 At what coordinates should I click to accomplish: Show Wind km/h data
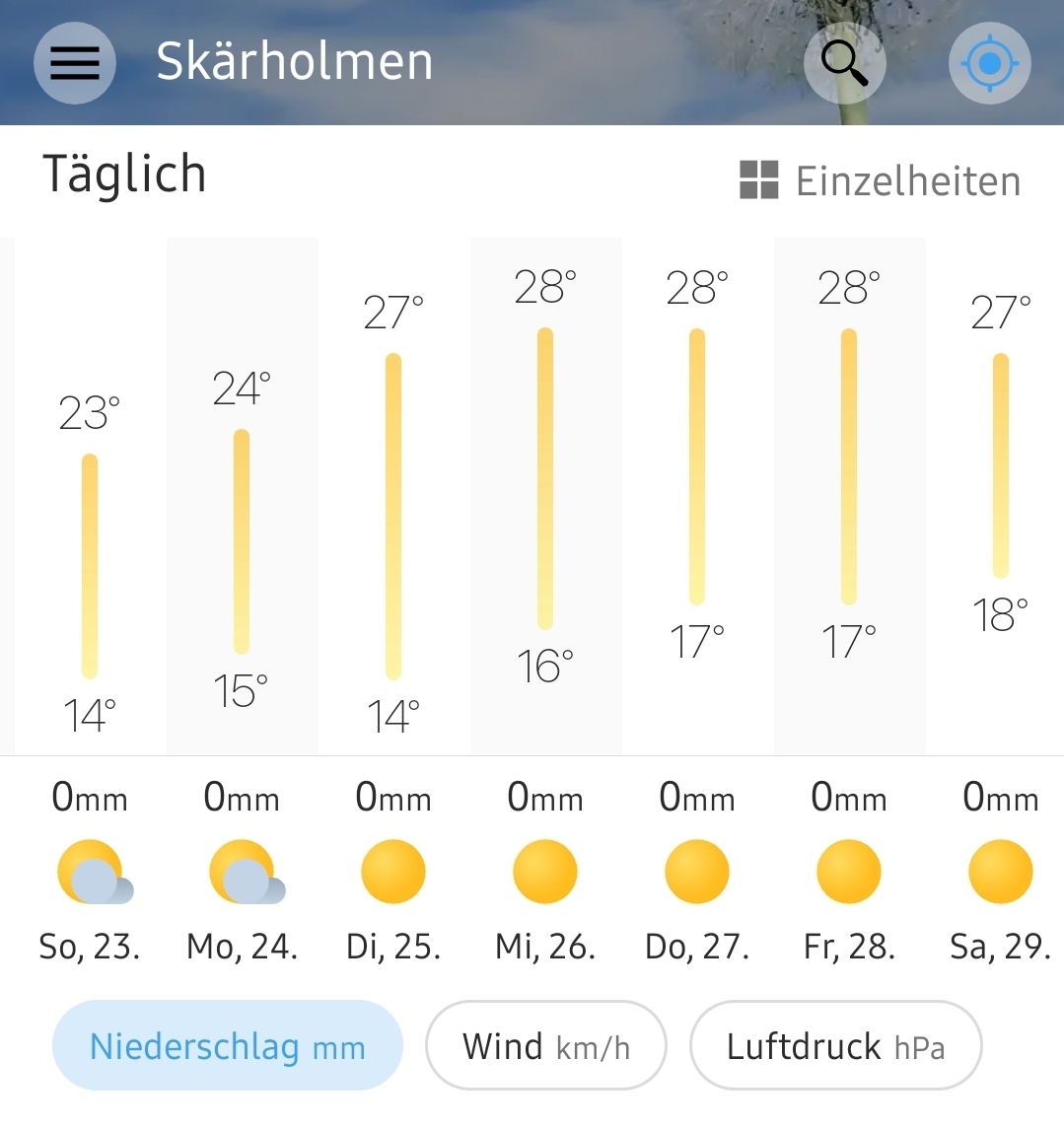tap(545, 1046)
